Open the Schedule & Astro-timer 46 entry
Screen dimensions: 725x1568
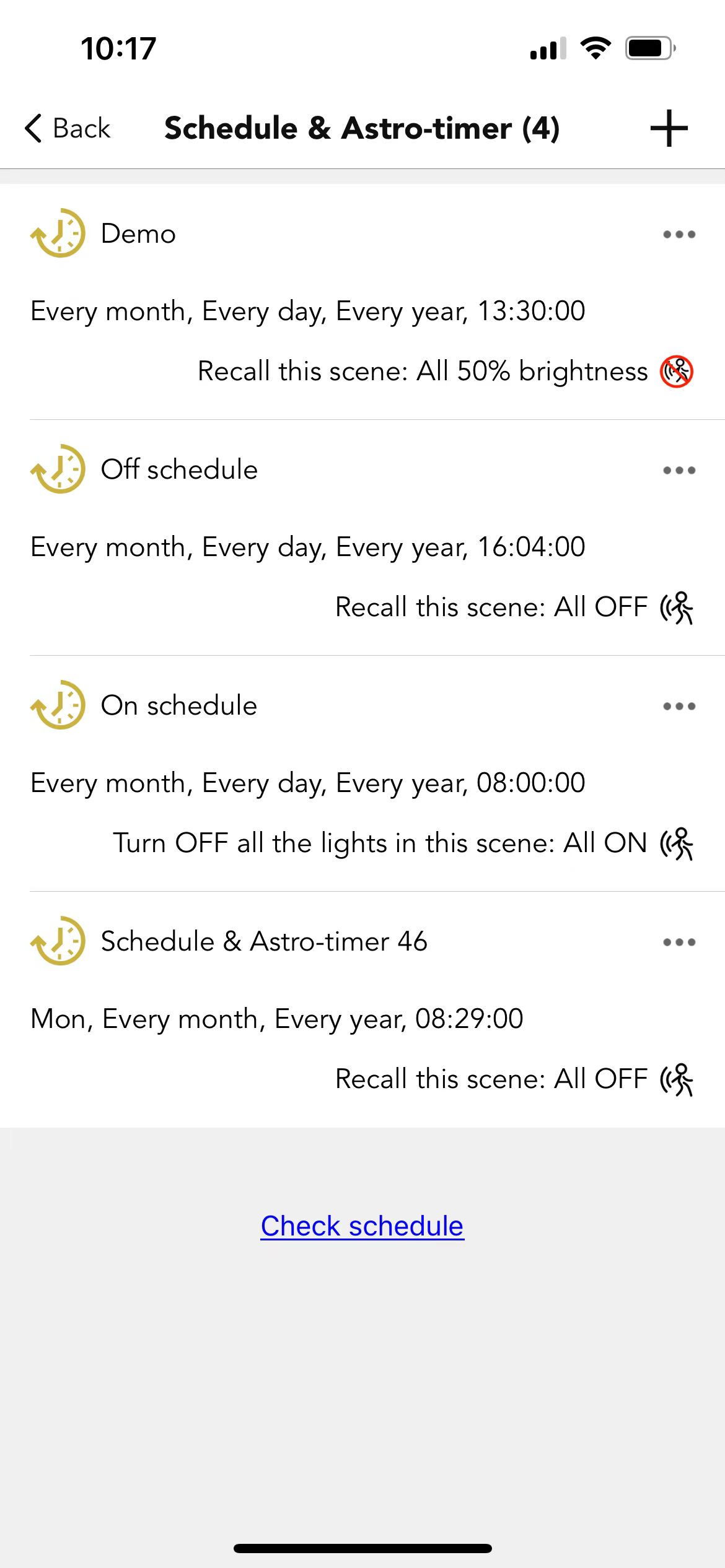coord(362,1009)
